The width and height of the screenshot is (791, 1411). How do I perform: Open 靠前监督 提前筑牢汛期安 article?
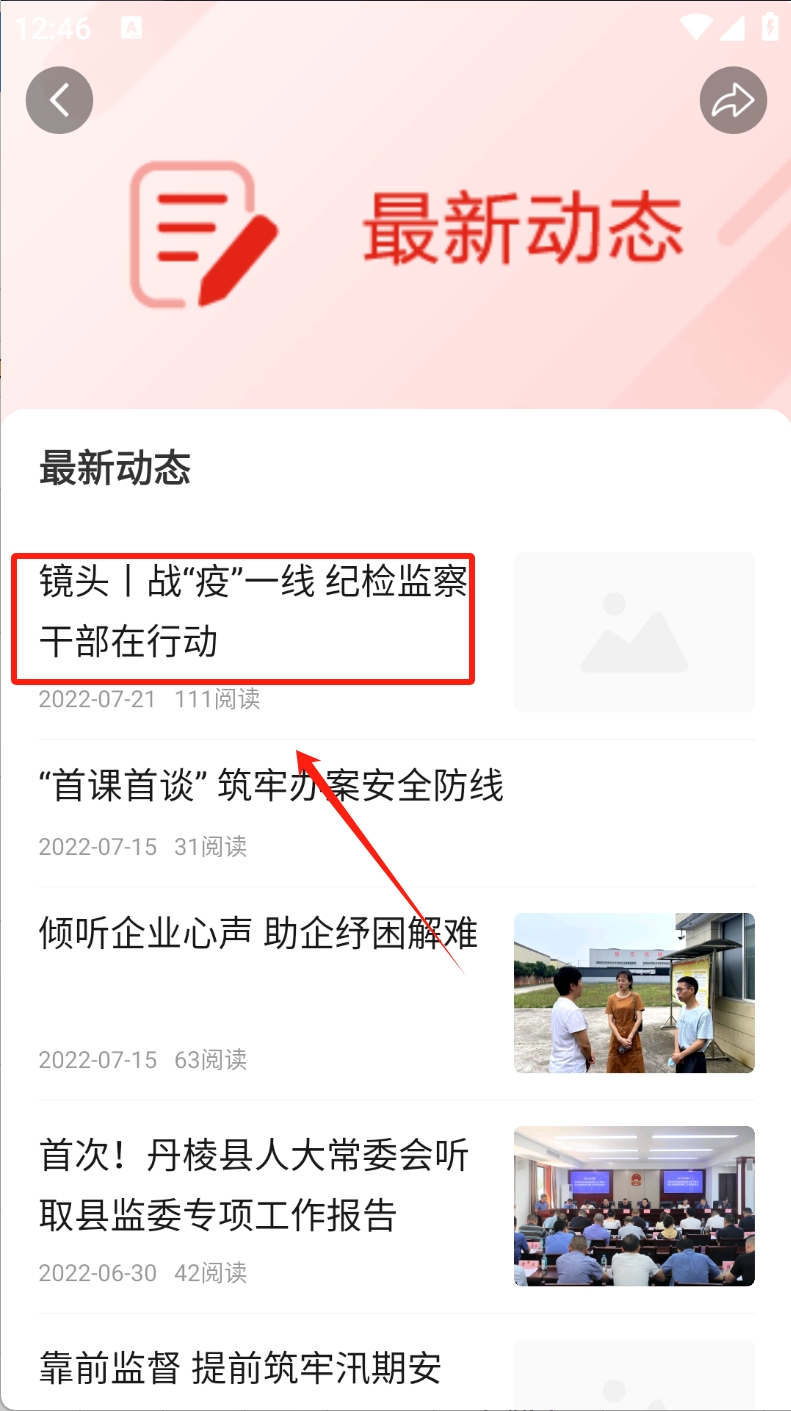(240, 1367)
